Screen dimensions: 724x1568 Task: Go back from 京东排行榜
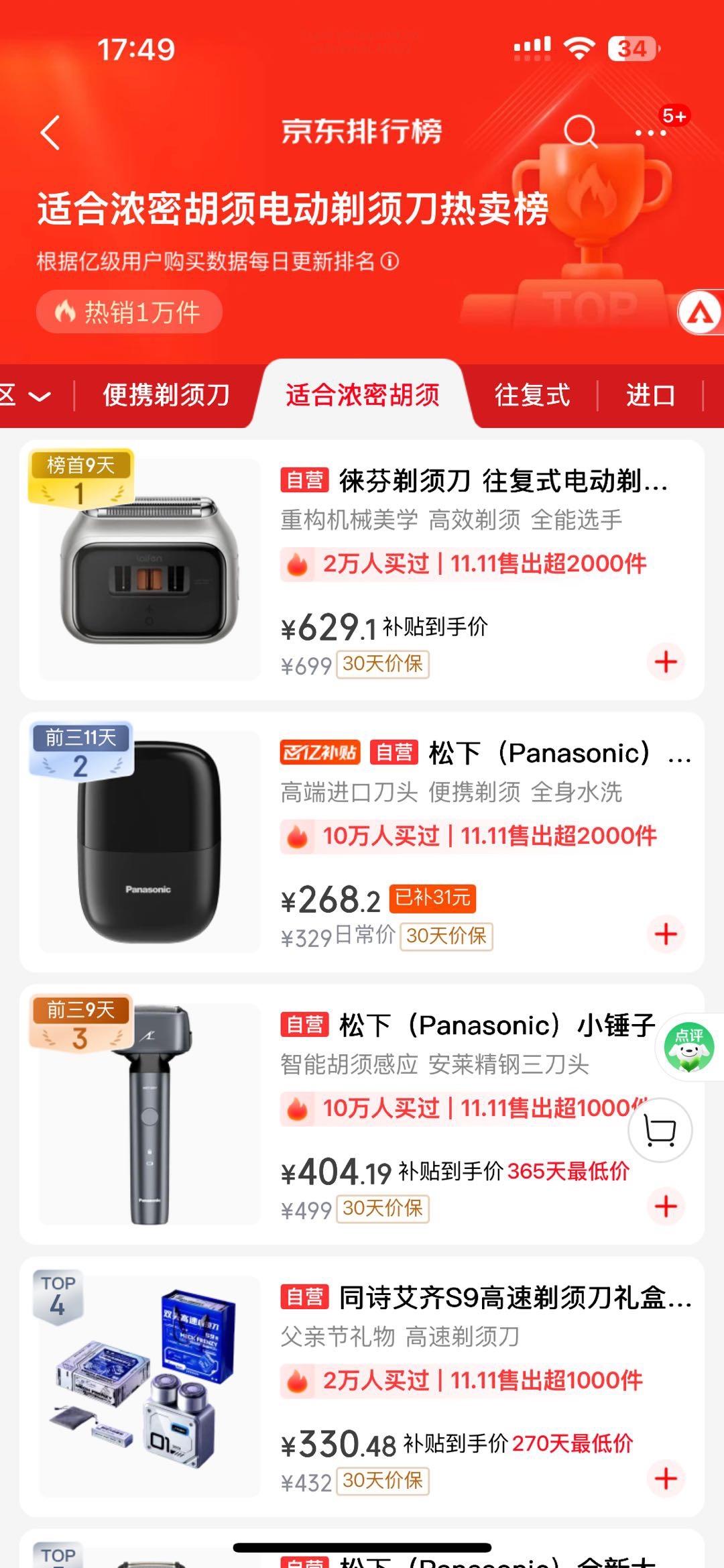pyautogui.click(x=50, y=132)
